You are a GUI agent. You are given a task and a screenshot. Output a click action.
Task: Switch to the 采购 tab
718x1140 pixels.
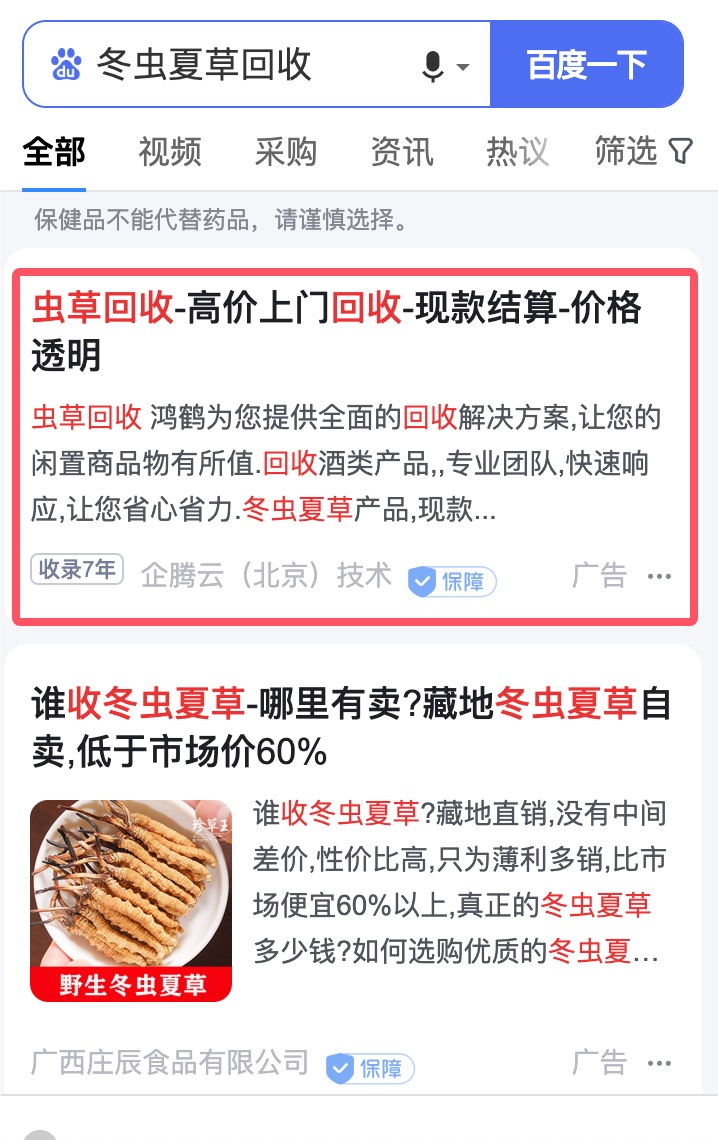(286, 152)
